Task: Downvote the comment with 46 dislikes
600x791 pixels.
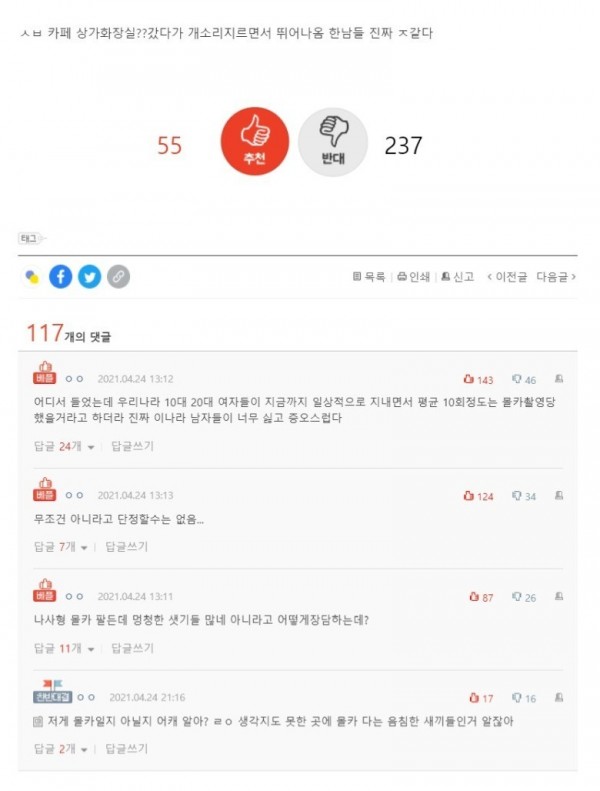Action: point(524,380)
